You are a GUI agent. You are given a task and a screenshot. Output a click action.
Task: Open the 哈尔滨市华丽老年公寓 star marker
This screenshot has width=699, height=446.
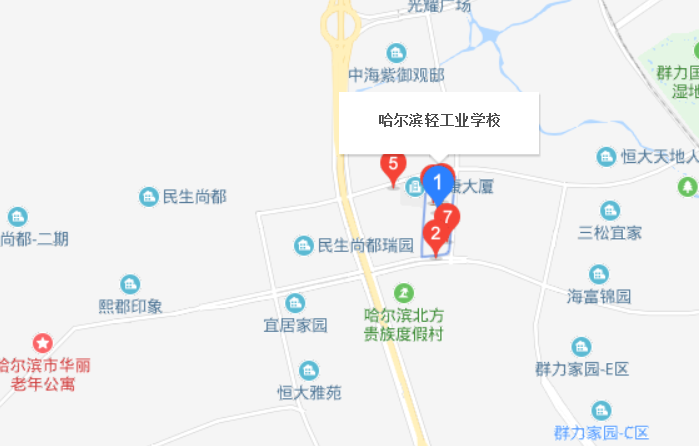pos(42,343)
